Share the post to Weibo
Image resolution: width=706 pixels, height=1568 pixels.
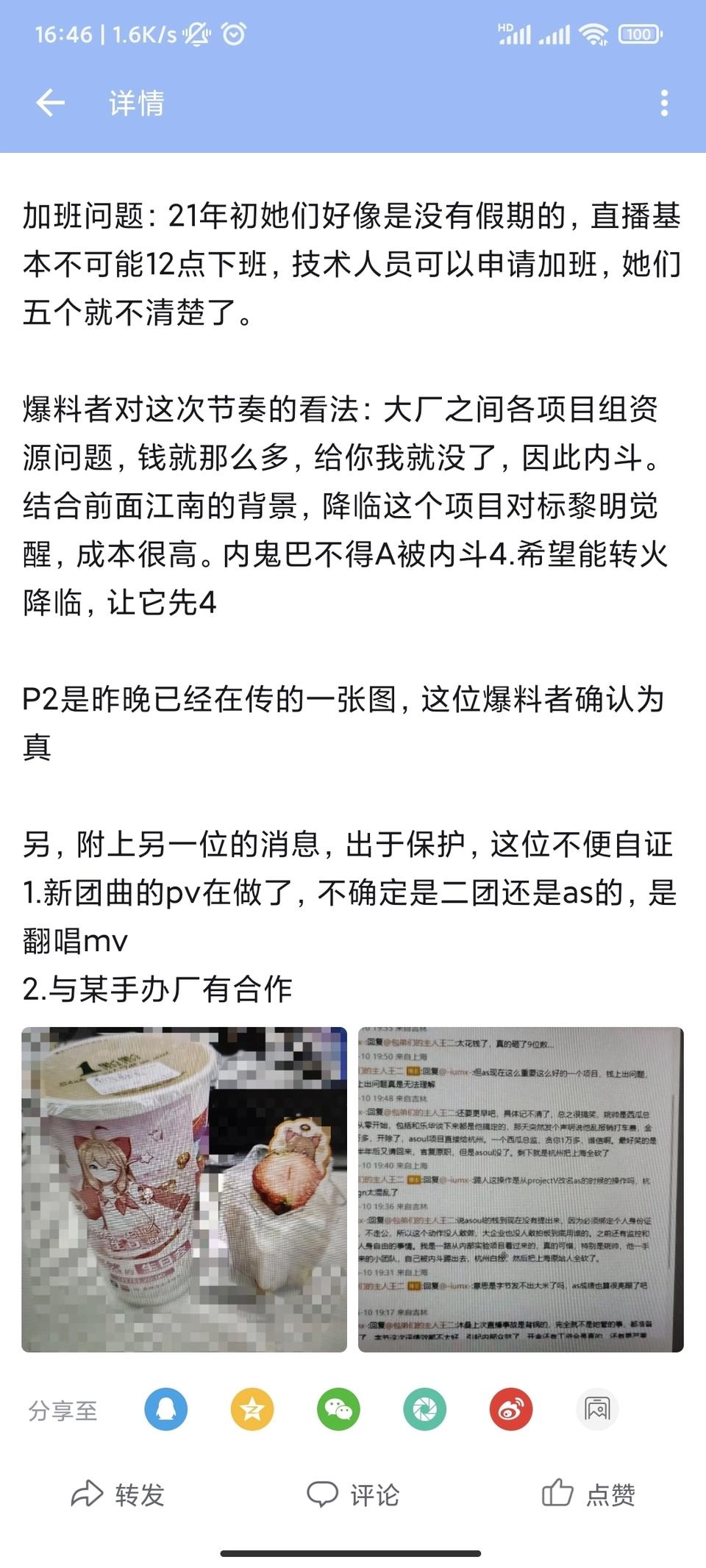click(x=511, y=1409)
